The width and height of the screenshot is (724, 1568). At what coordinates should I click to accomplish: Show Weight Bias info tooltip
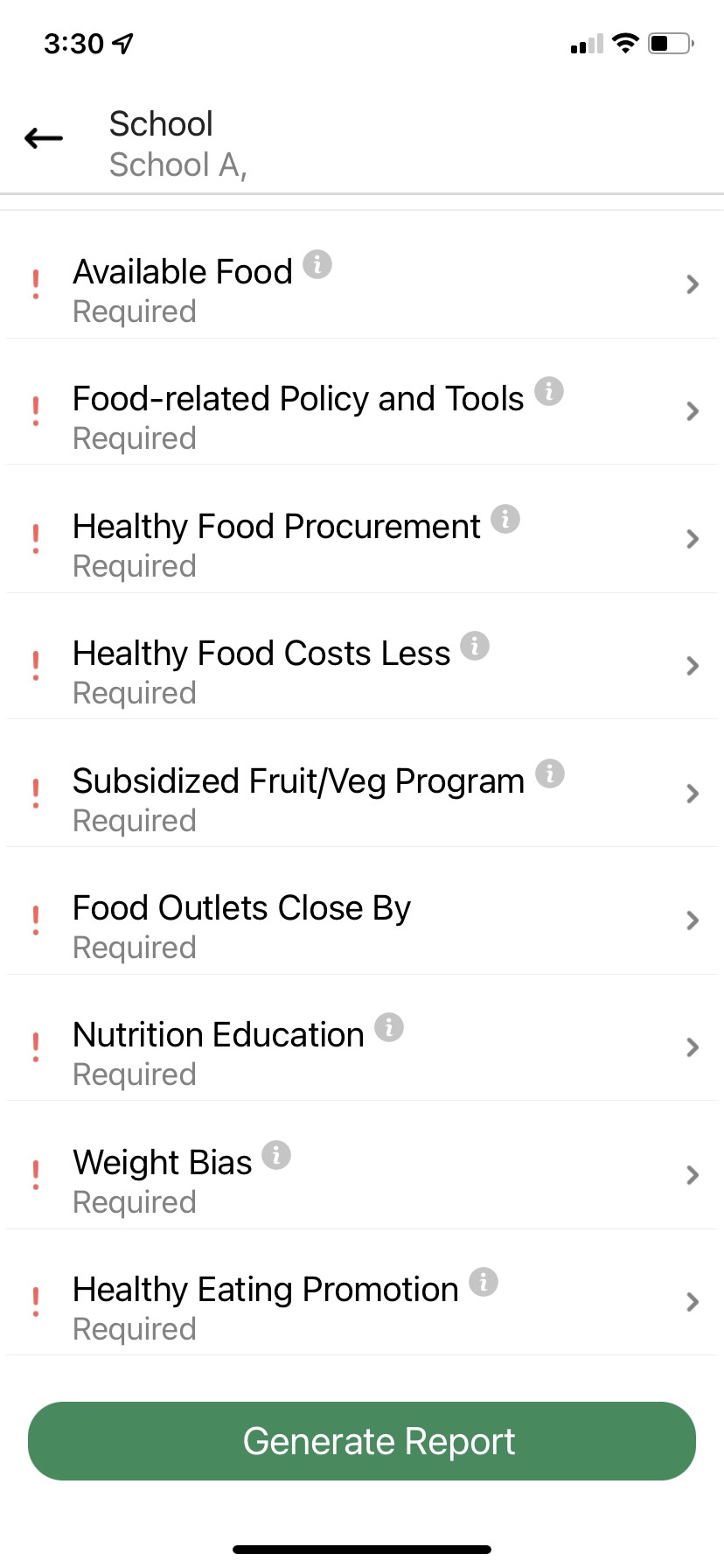pos(276,1154)
